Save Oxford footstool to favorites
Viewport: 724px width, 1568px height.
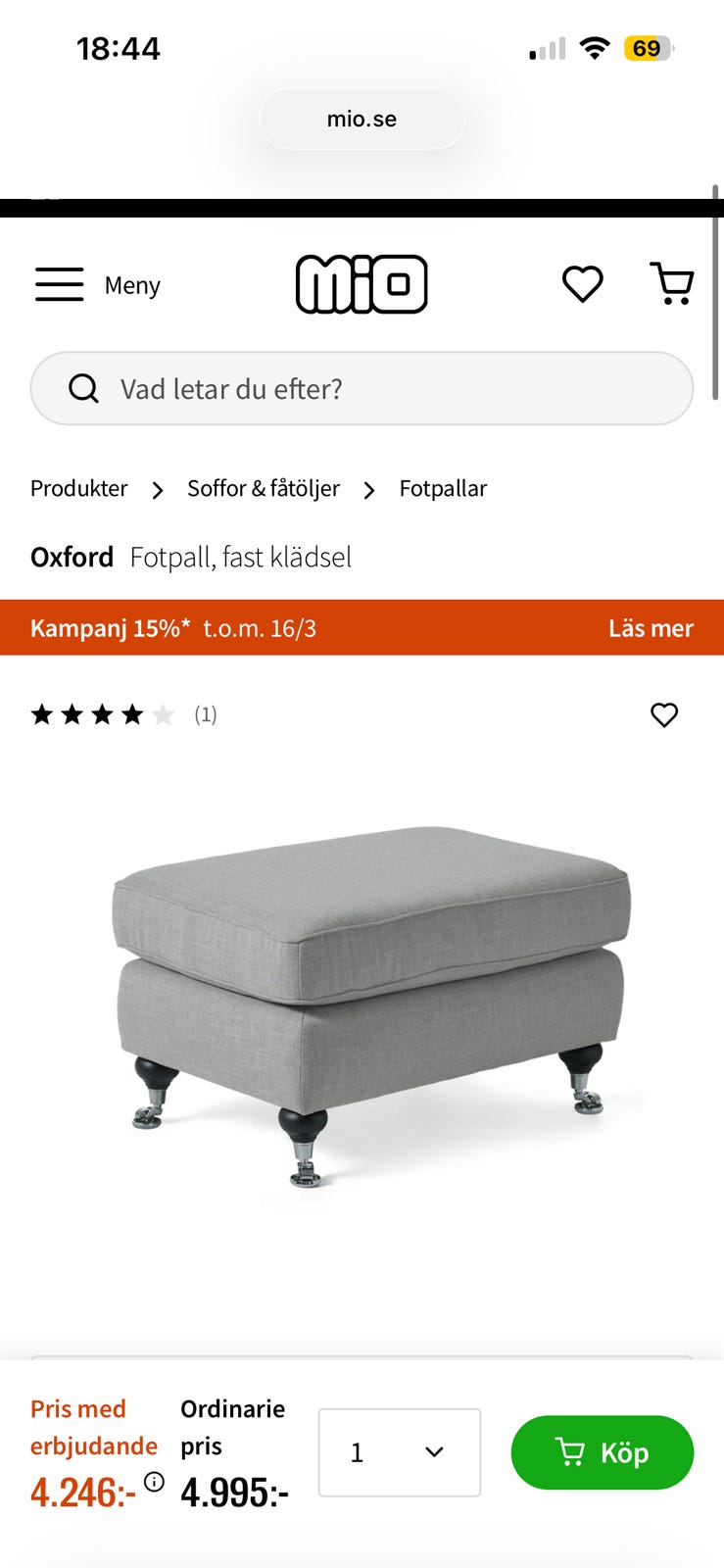click(x=664, y=715)
